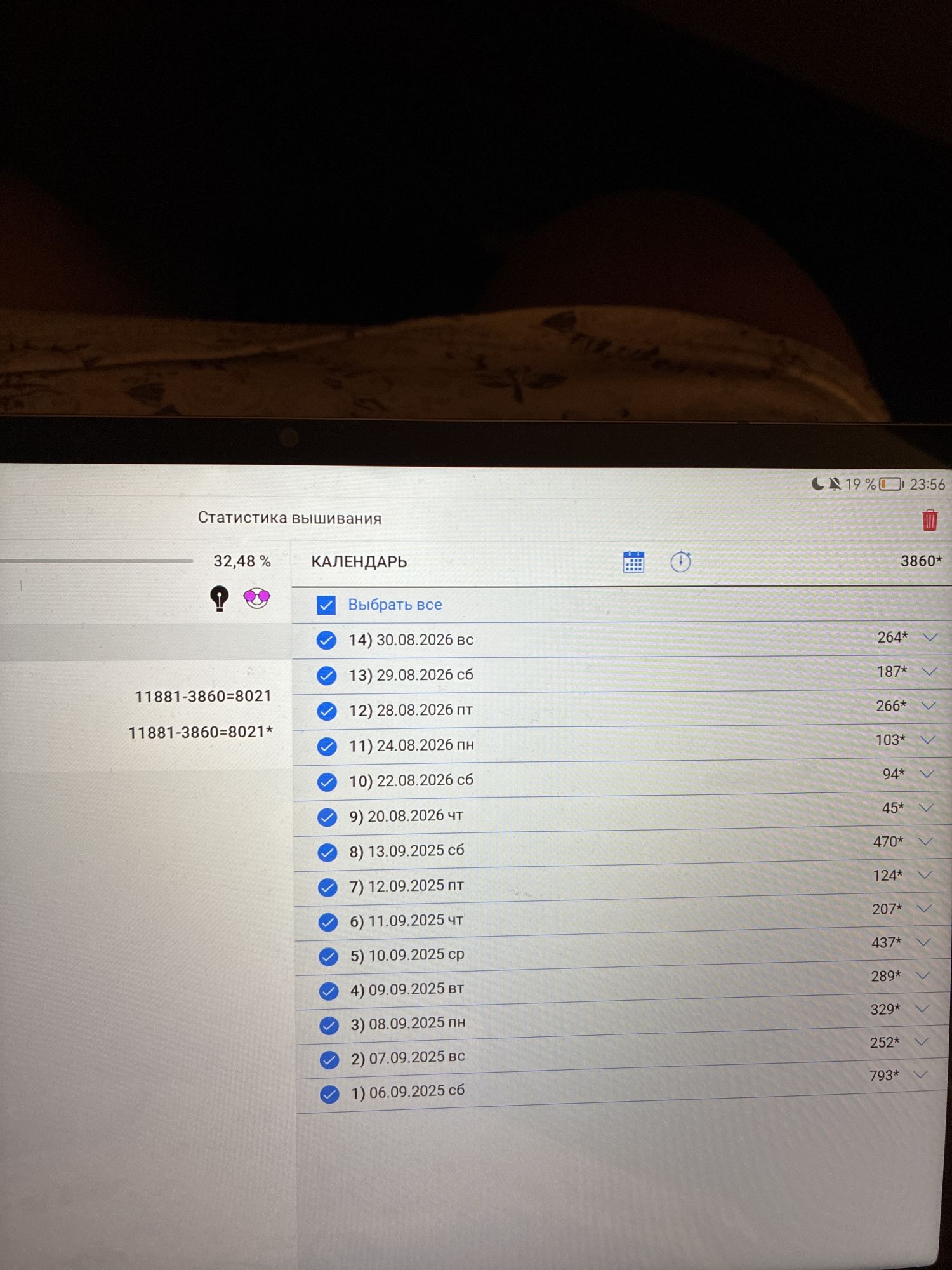Deselect entry 6) 11.09.2025 чт
Viewport: 952px width, 1270px height.
click(328, 921)
